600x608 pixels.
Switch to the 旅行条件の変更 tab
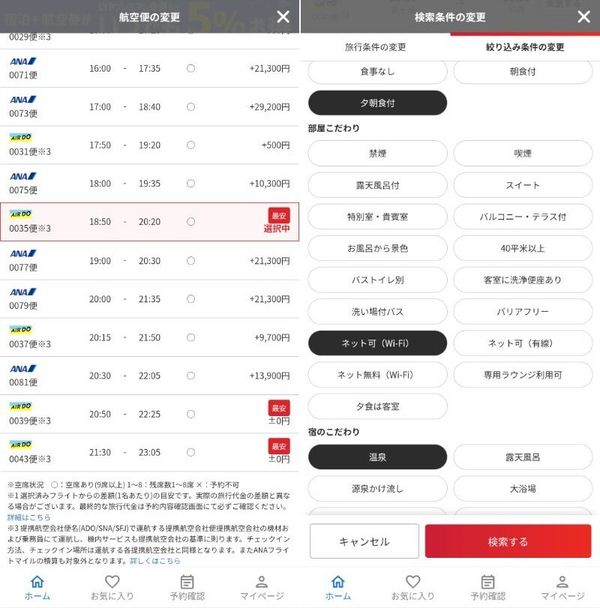point(375,47)
